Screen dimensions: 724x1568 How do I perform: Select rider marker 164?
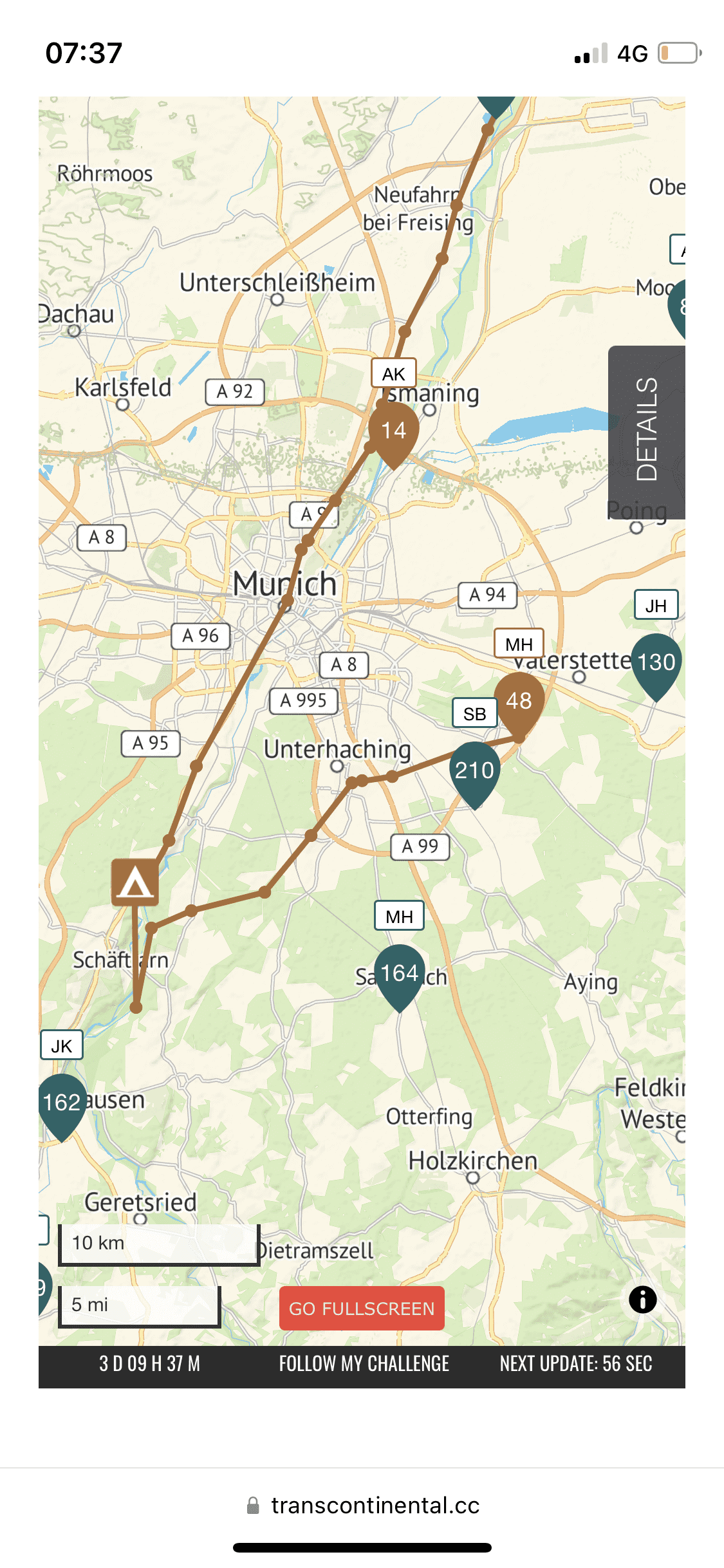[400, 973]
